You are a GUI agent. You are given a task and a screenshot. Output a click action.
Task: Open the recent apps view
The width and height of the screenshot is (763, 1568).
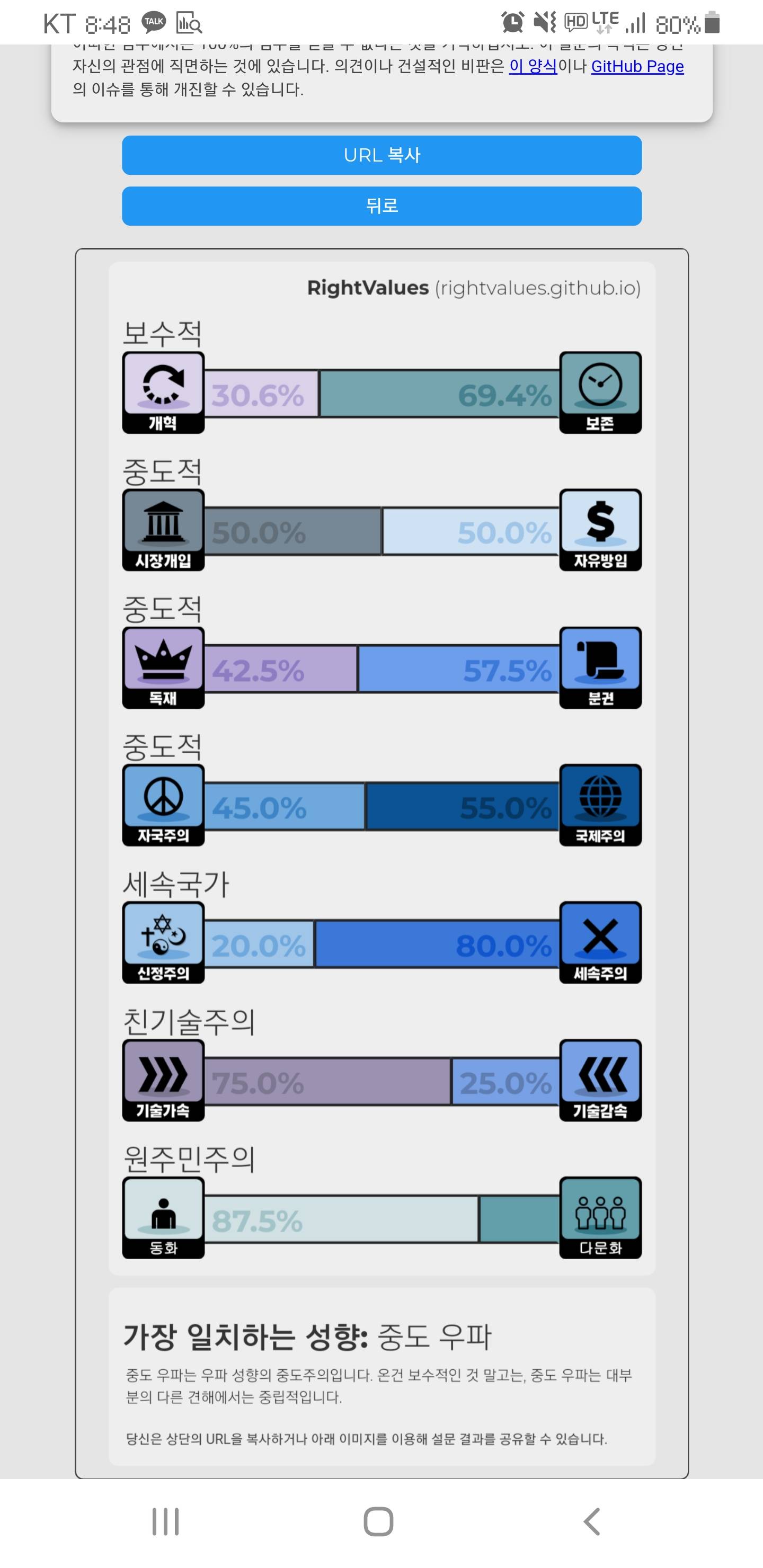pyautogui.click(x=166, y=1522)
